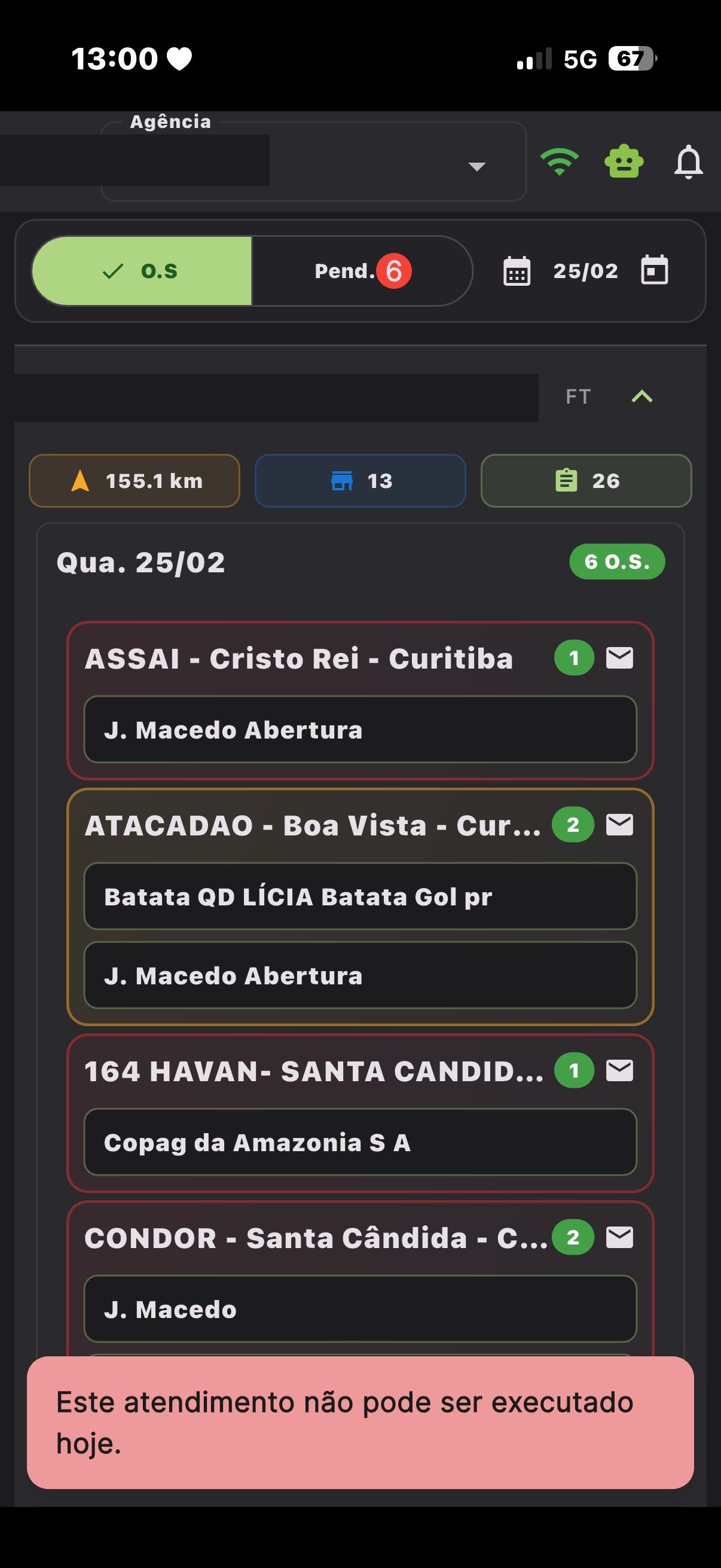Collapse the route summary with the chevron
721x1568 pixels.
point(643,397)
